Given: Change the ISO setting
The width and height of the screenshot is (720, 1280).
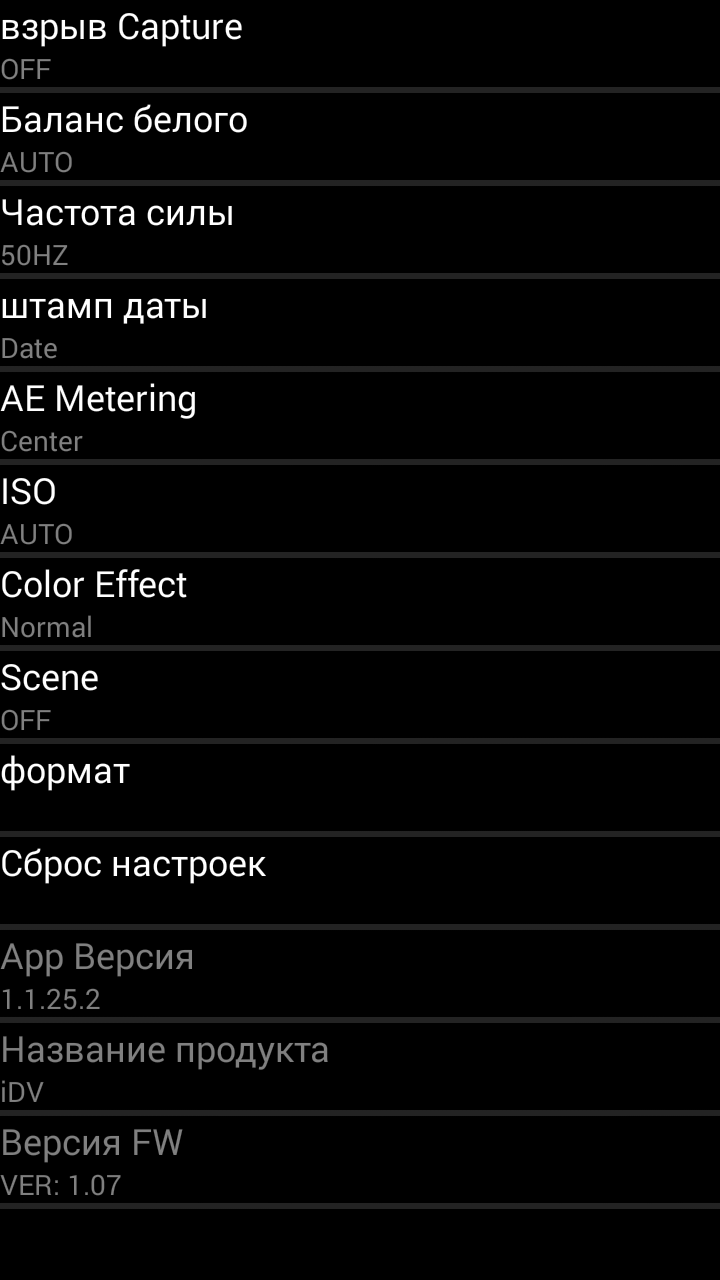Looking at the screenshot, I should tap(360, 508).
